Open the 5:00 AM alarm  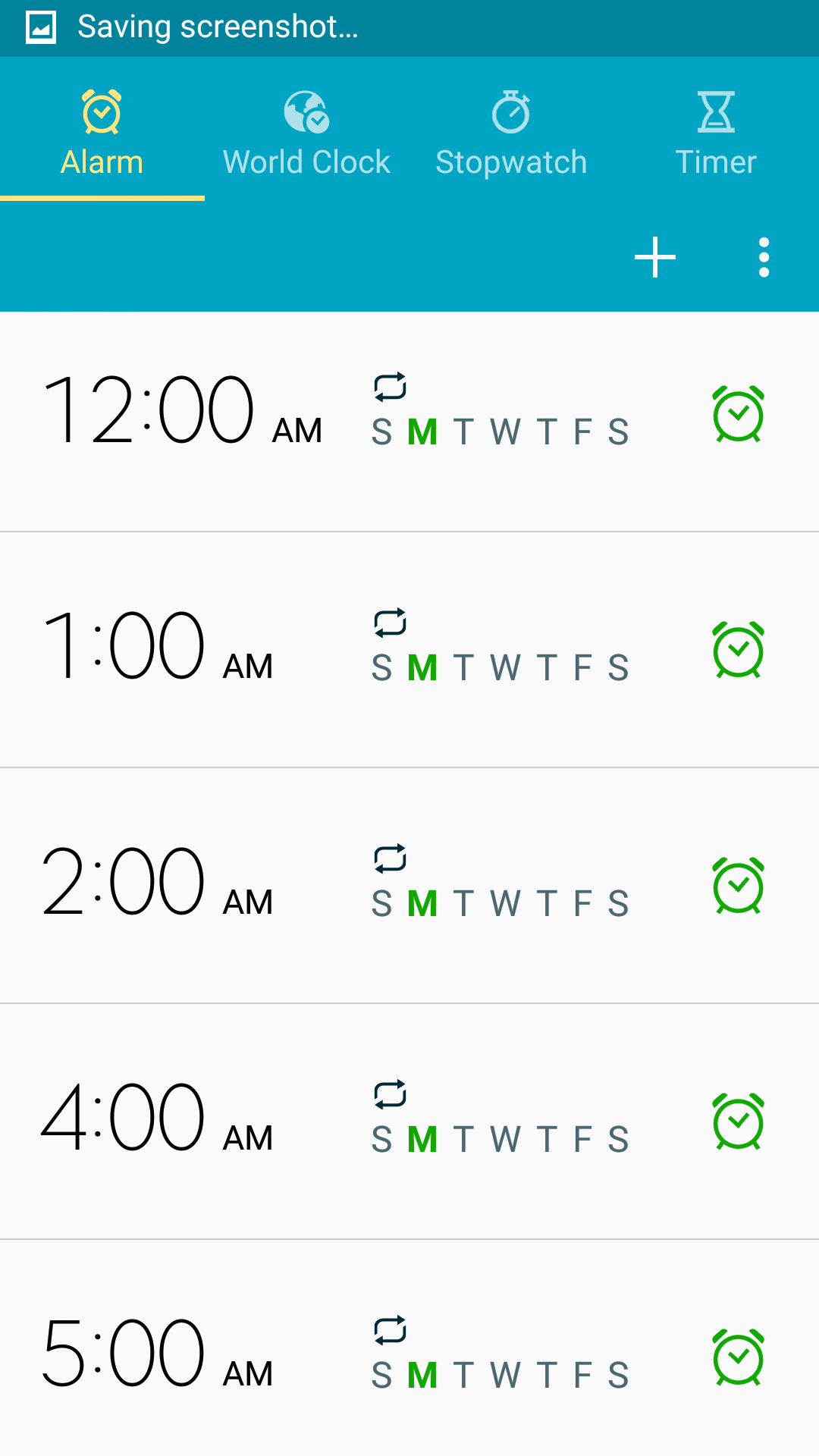click(159, 1357)
